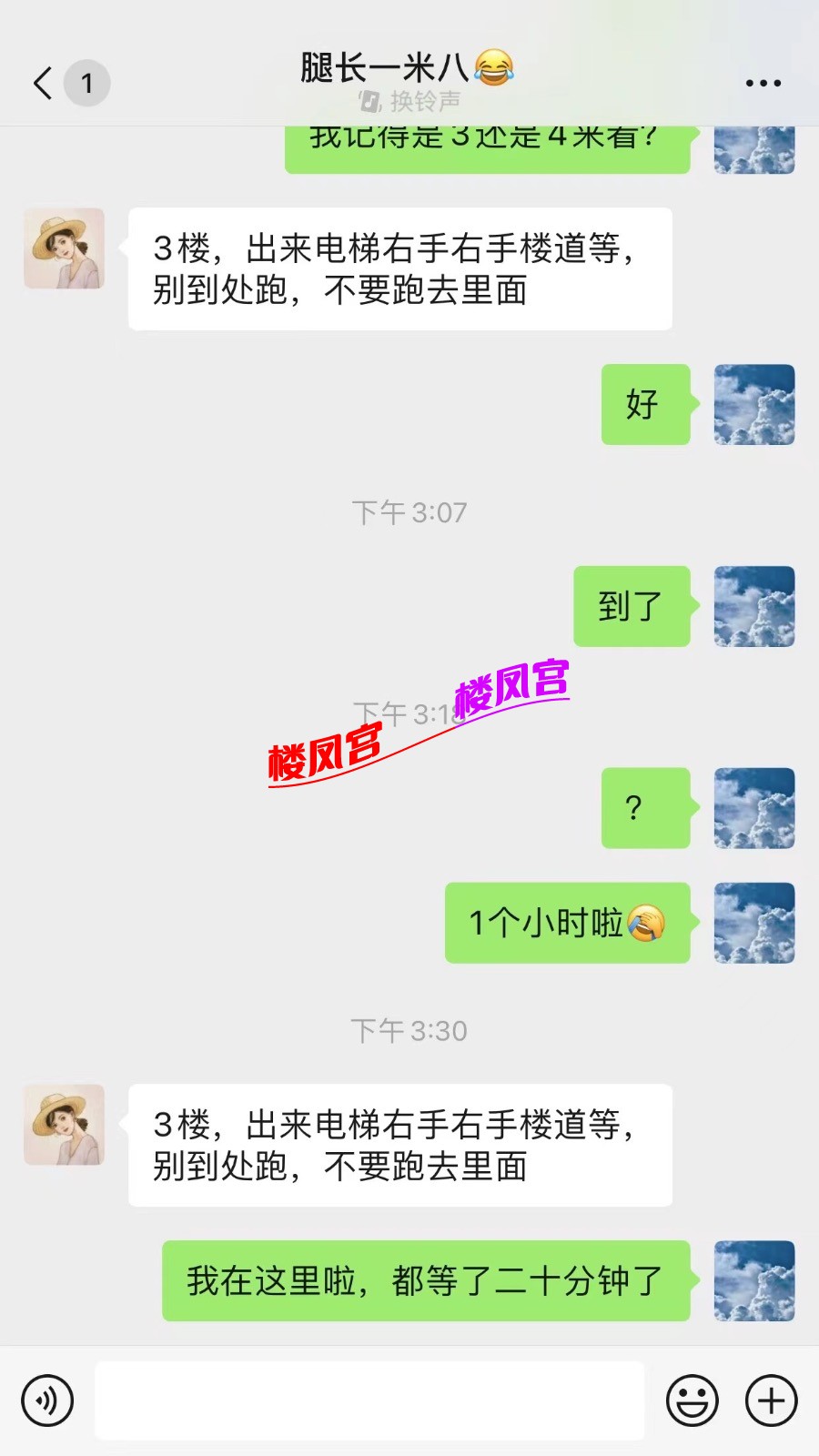The height and width of the screenshot is (1456, 819).
Task: Open the chat info overflow menu
Action: [763, 83]
